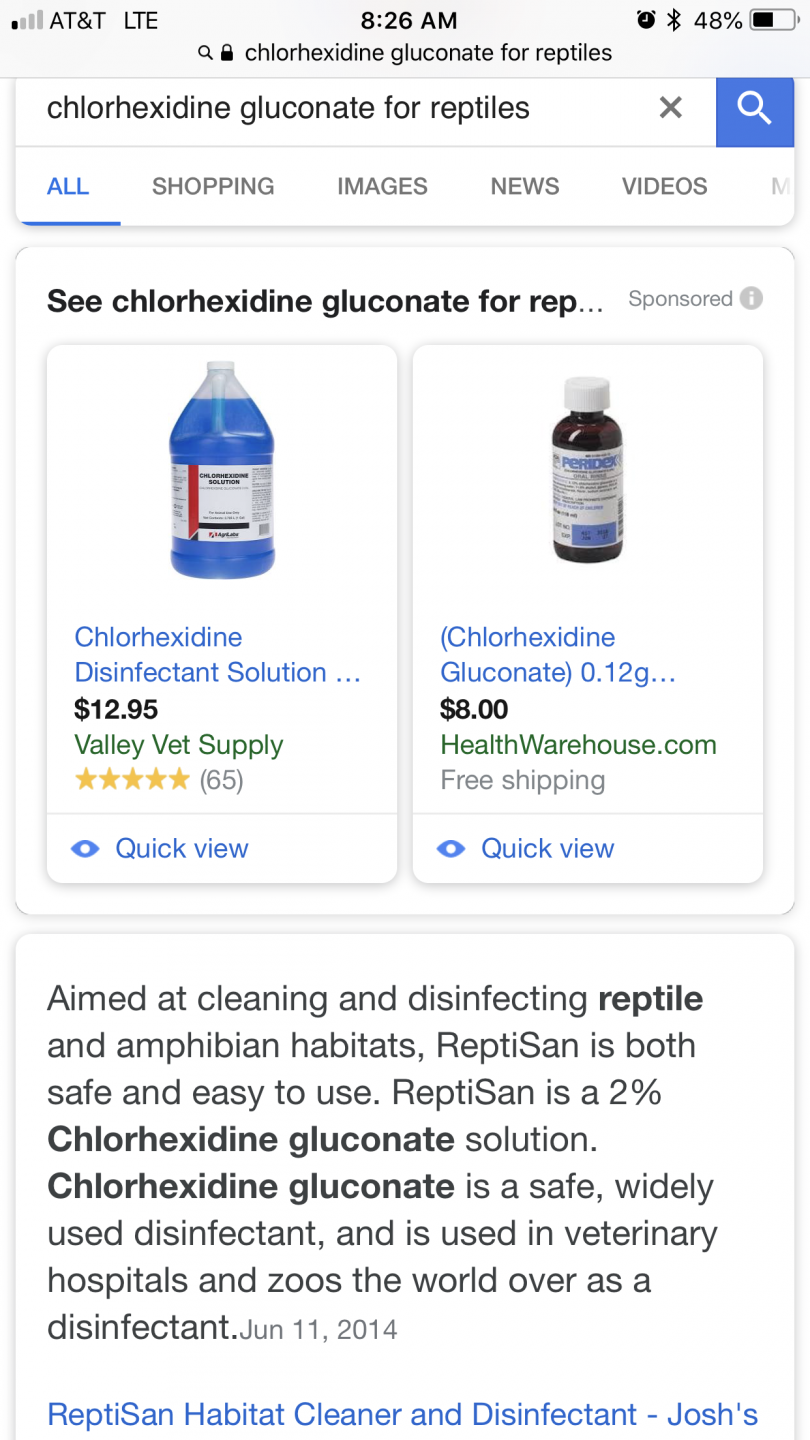Switch to the Shopping tab
This screenshot has width=810, height=1440.
213,186
